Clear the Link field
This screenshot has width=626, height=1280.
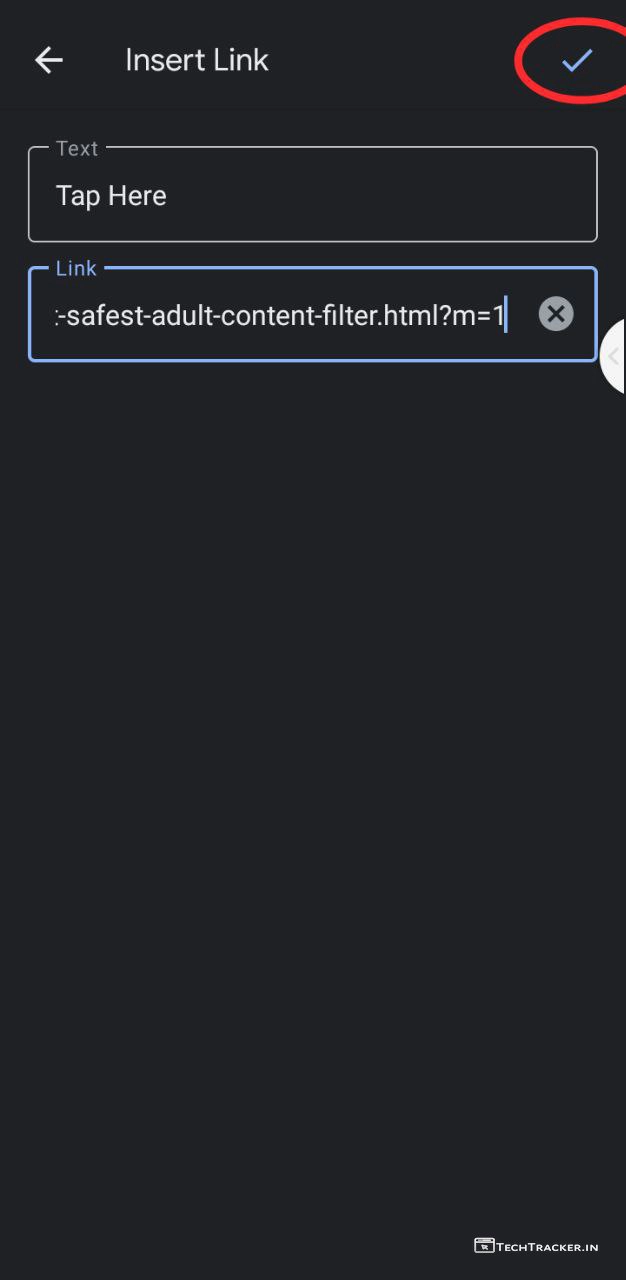556,315
